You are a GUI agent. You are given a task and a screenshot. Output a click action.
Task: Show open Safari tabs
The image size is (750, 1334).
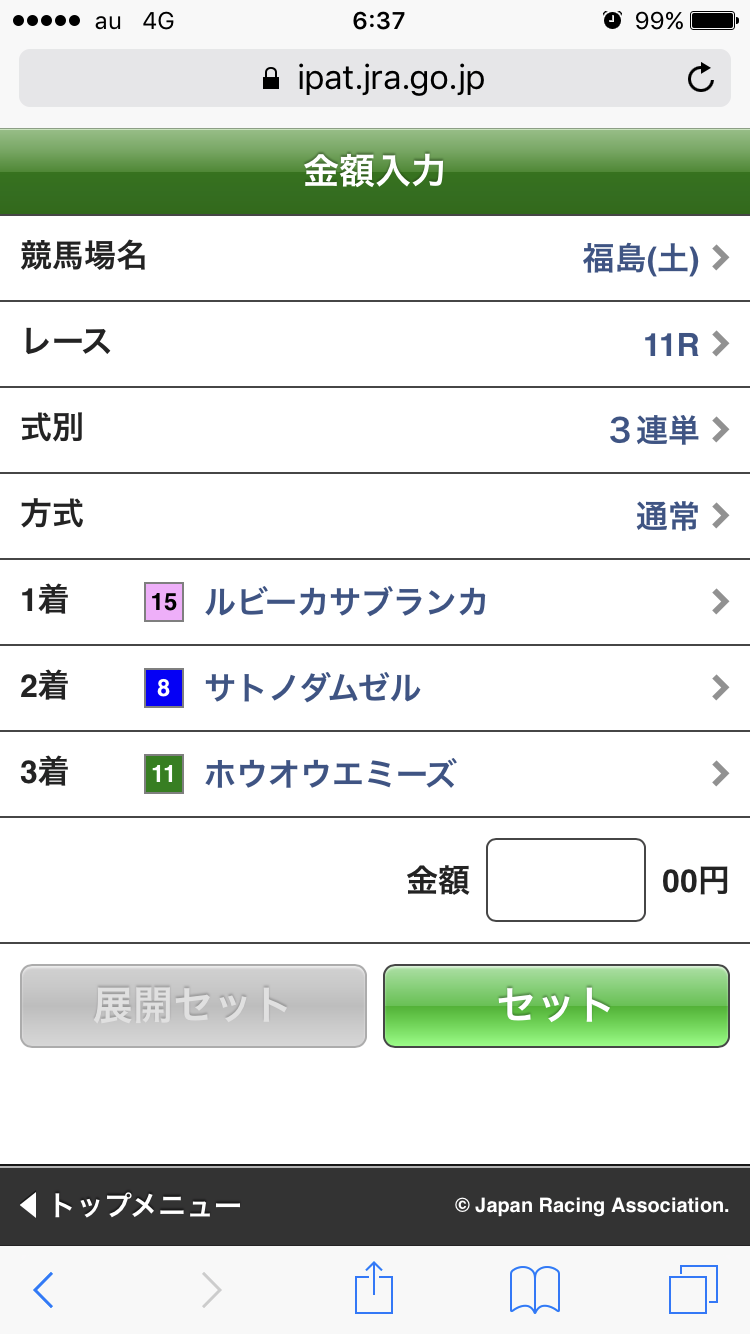[x=692, y=1290]
